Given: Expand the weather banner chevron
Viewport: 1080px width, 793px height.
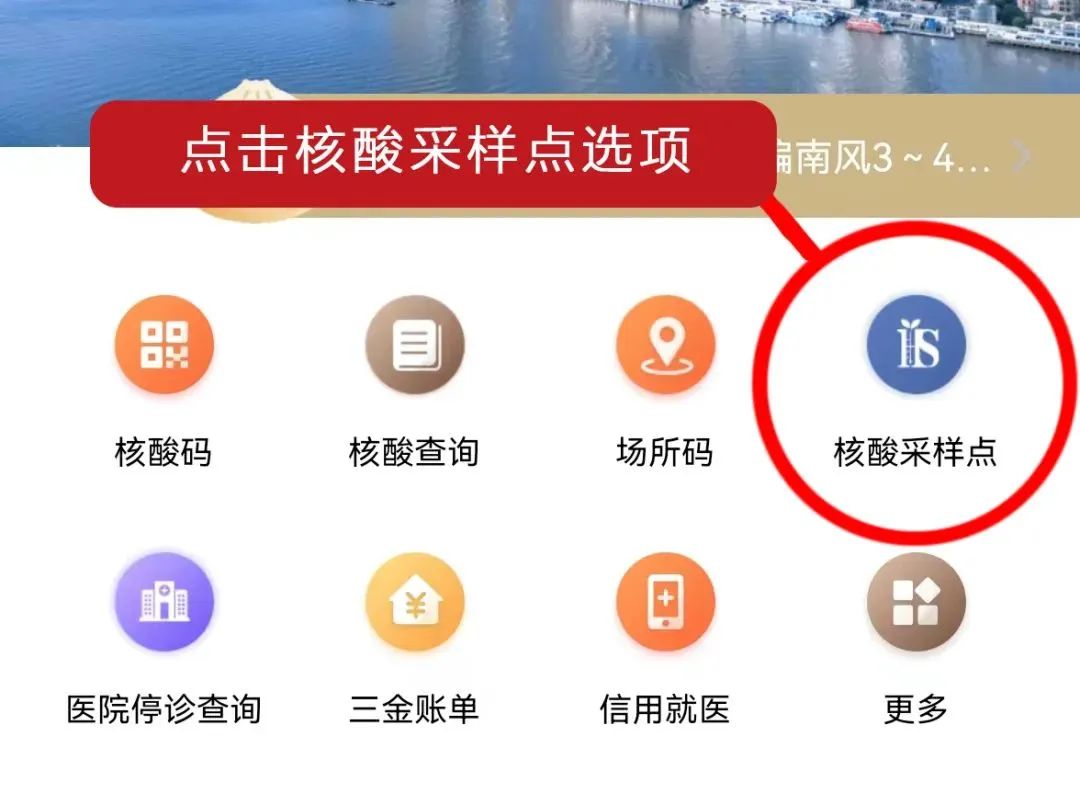Looking at the screenshot, I should coord(1022,157).
